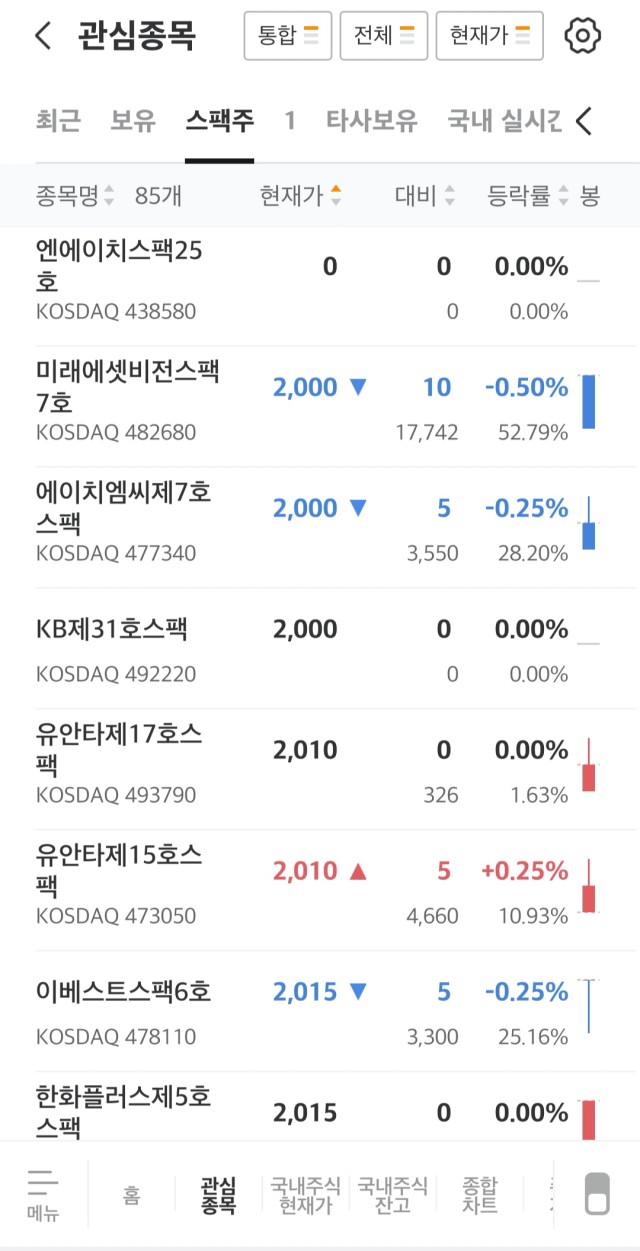
Task: Sort the list by 등락률
Action: [x=528, y=196]
